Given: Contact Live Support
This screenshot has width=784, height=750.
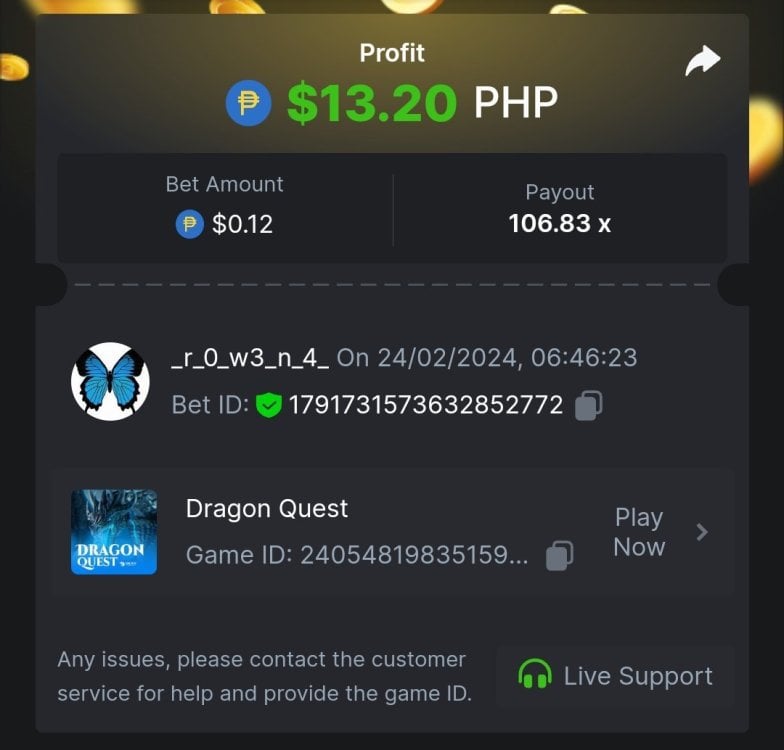Looking at the screenshot, I should tap(615, 676).
